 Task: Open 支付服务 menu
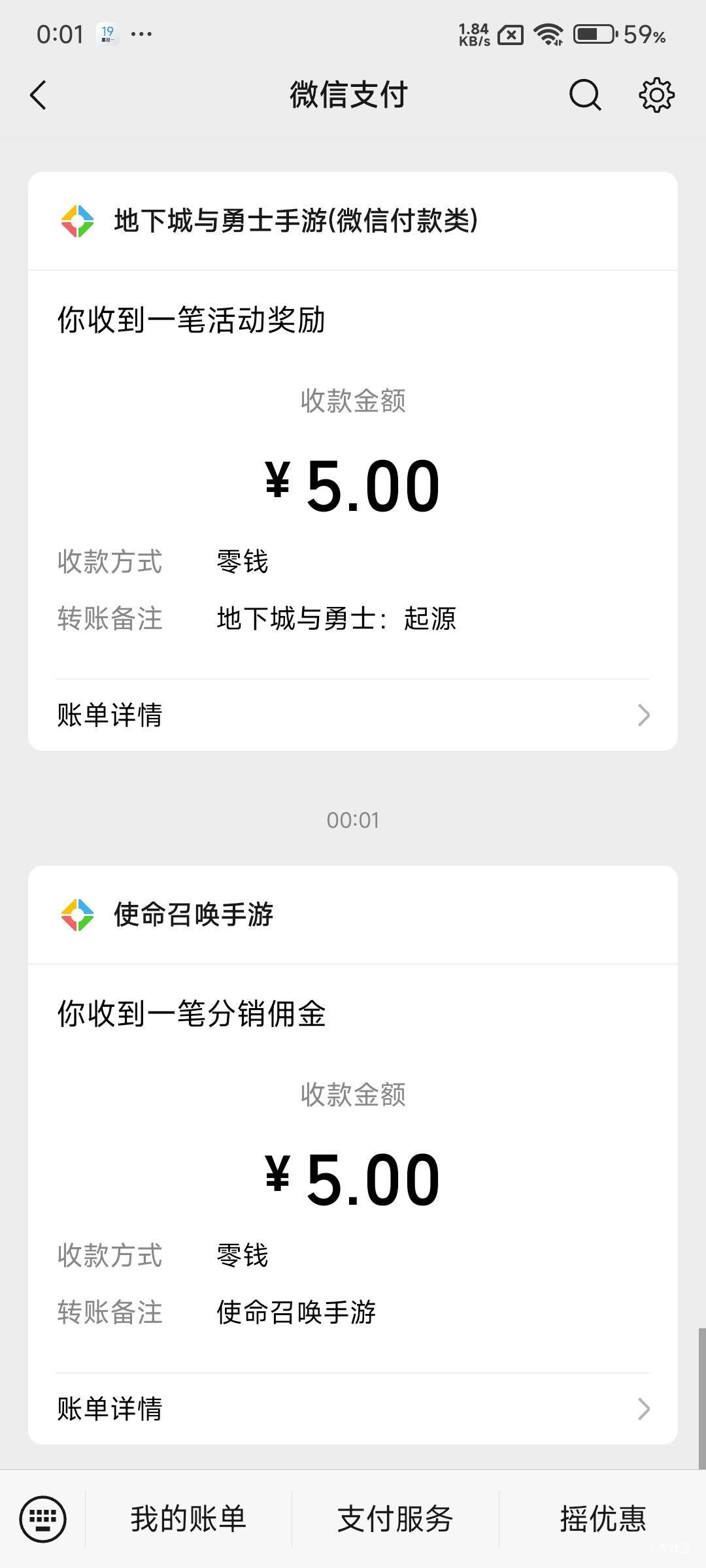(x=395, y=1518)
